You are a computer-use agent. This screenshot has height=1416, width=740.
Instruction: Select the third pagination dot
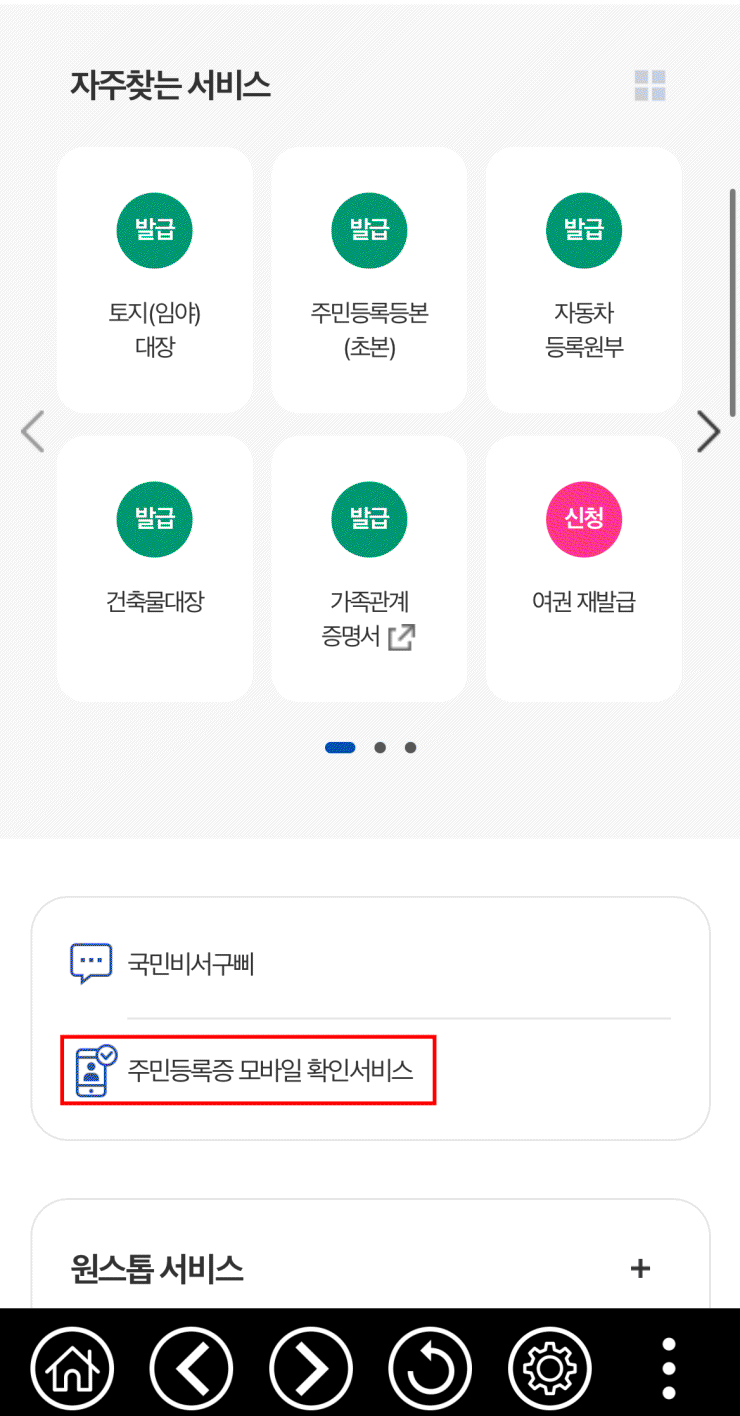[x=410, y=747]
